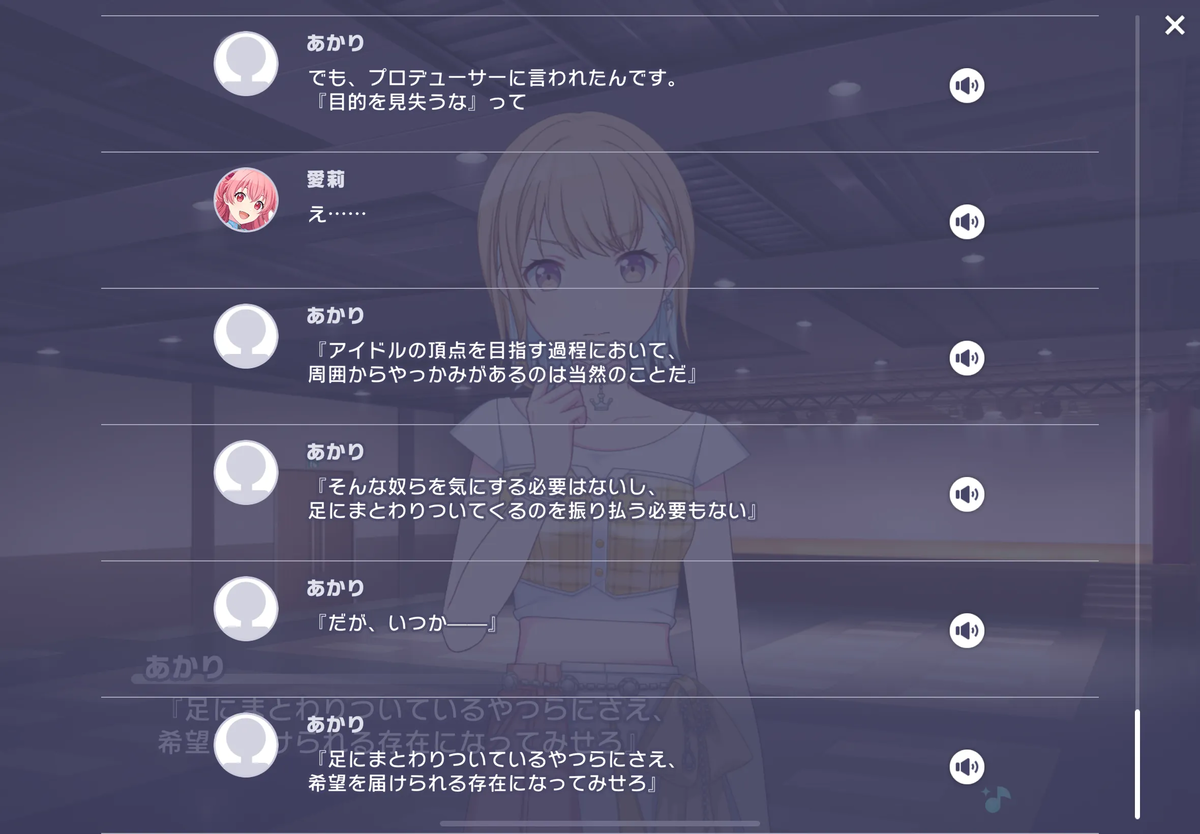This screenshot has height=834, width=1200.
Task: Play voice for 愛莉's え…… line
Action: (966, 222)
